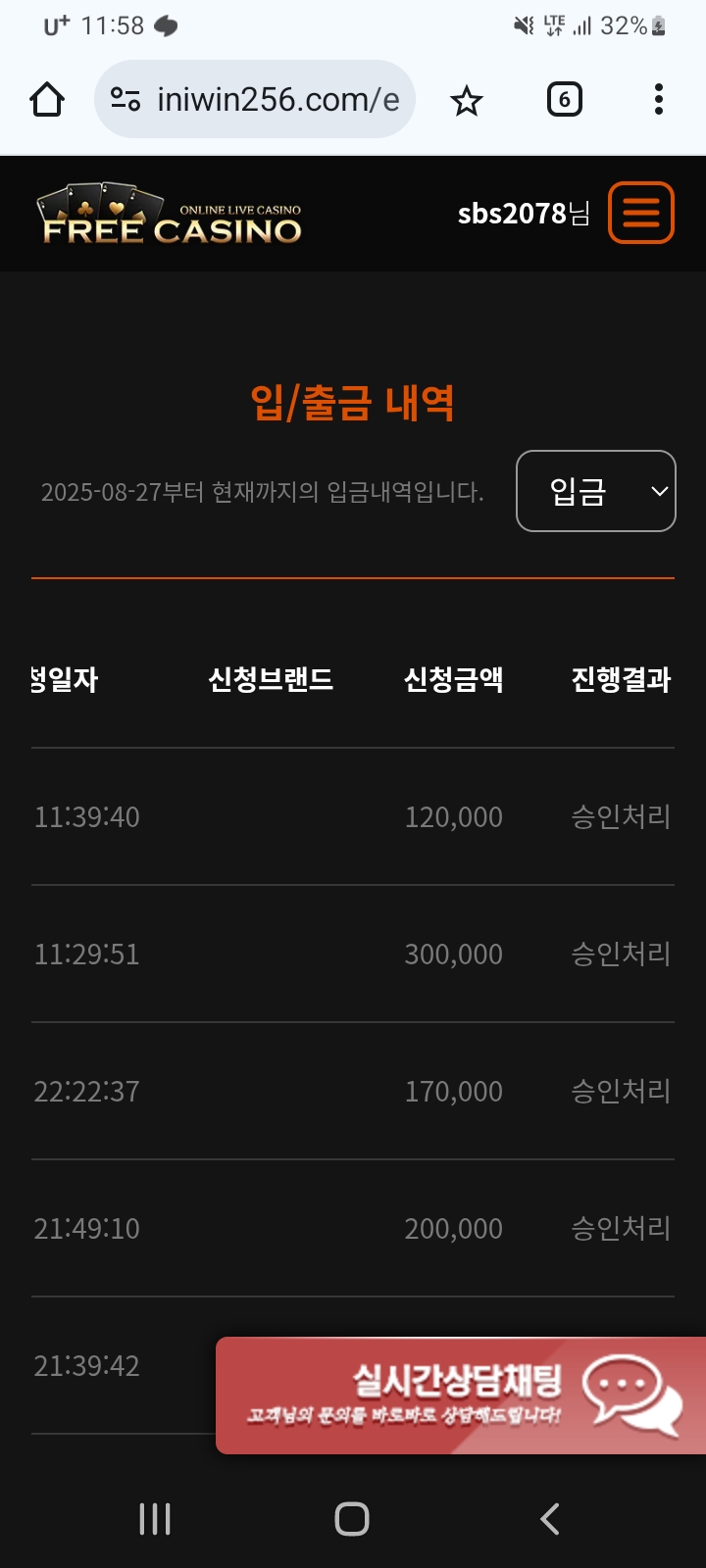Open the Chrome overflow menu

point(658,100)
